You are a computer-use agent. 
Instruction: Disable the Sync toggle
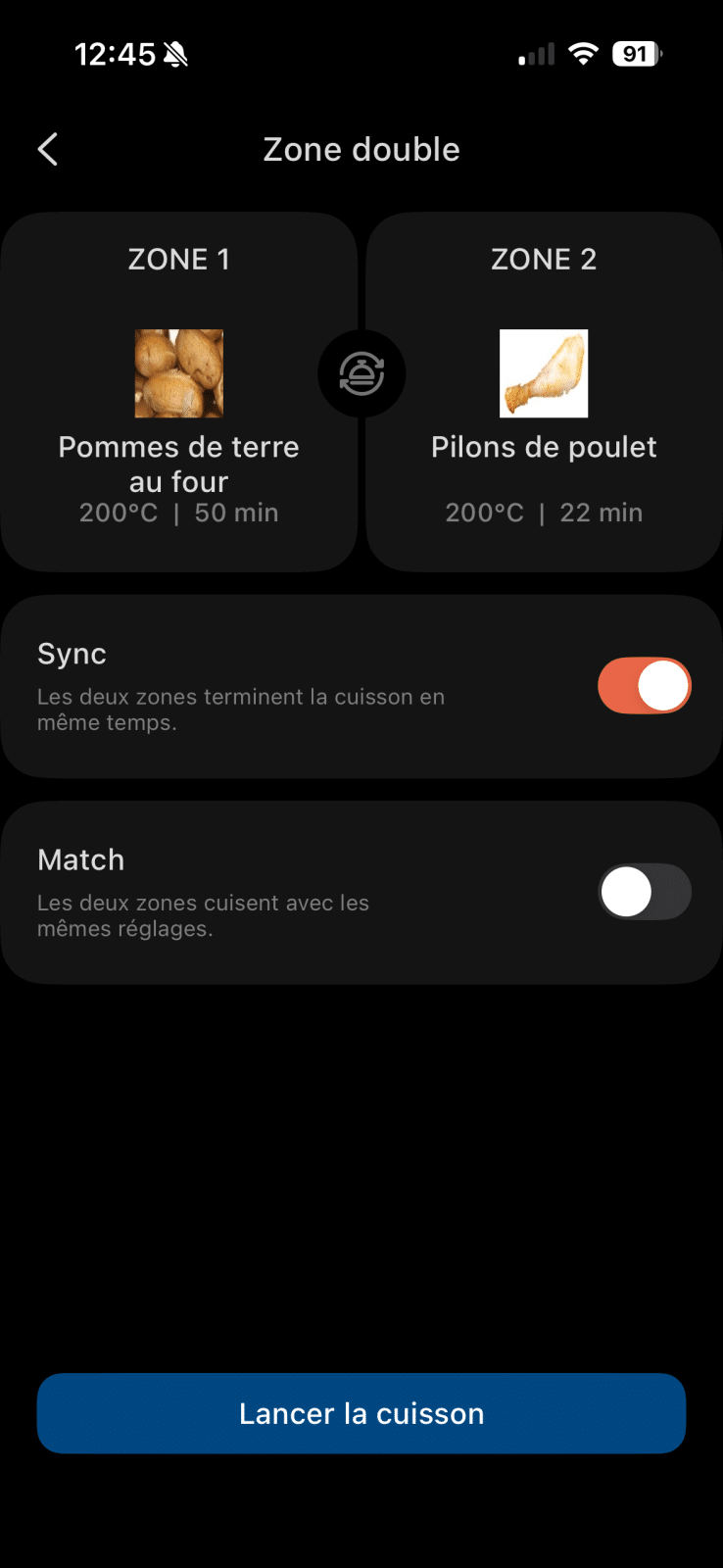point(644,686)
